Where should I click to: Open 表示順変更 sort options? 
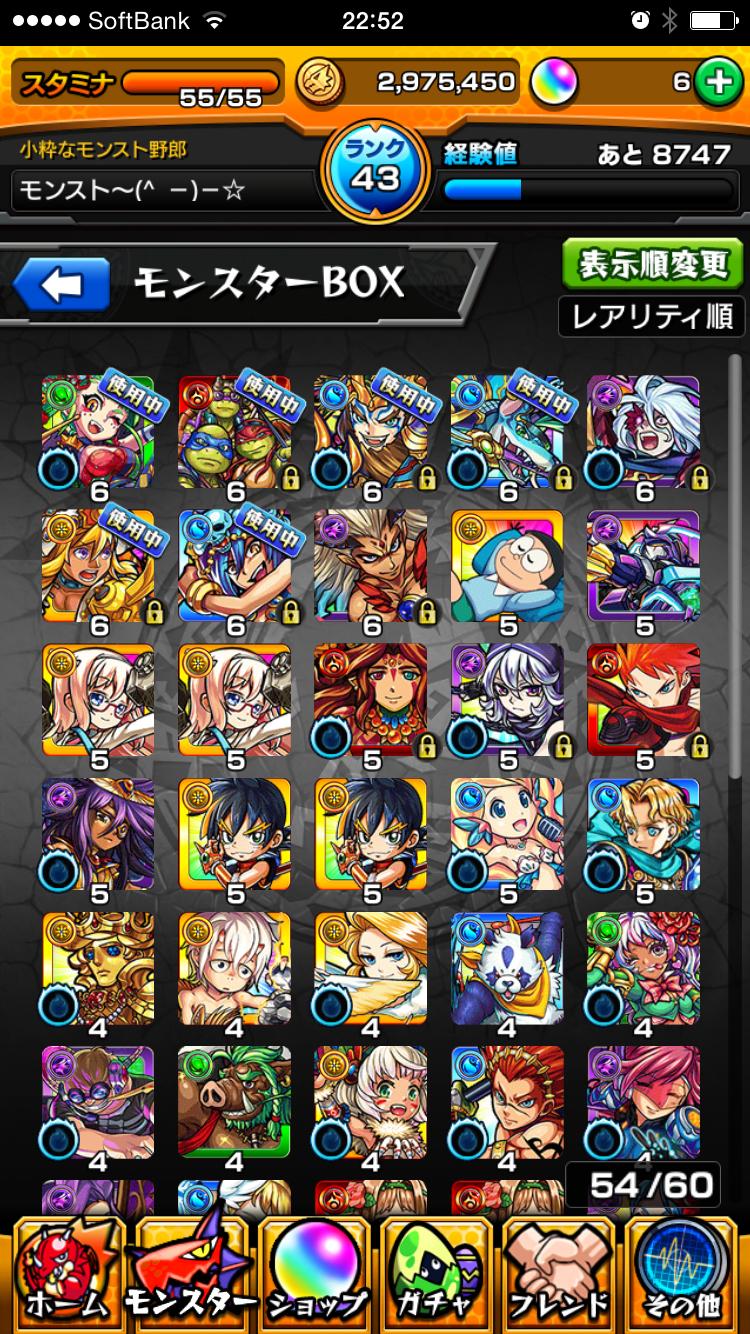[654, 266]
